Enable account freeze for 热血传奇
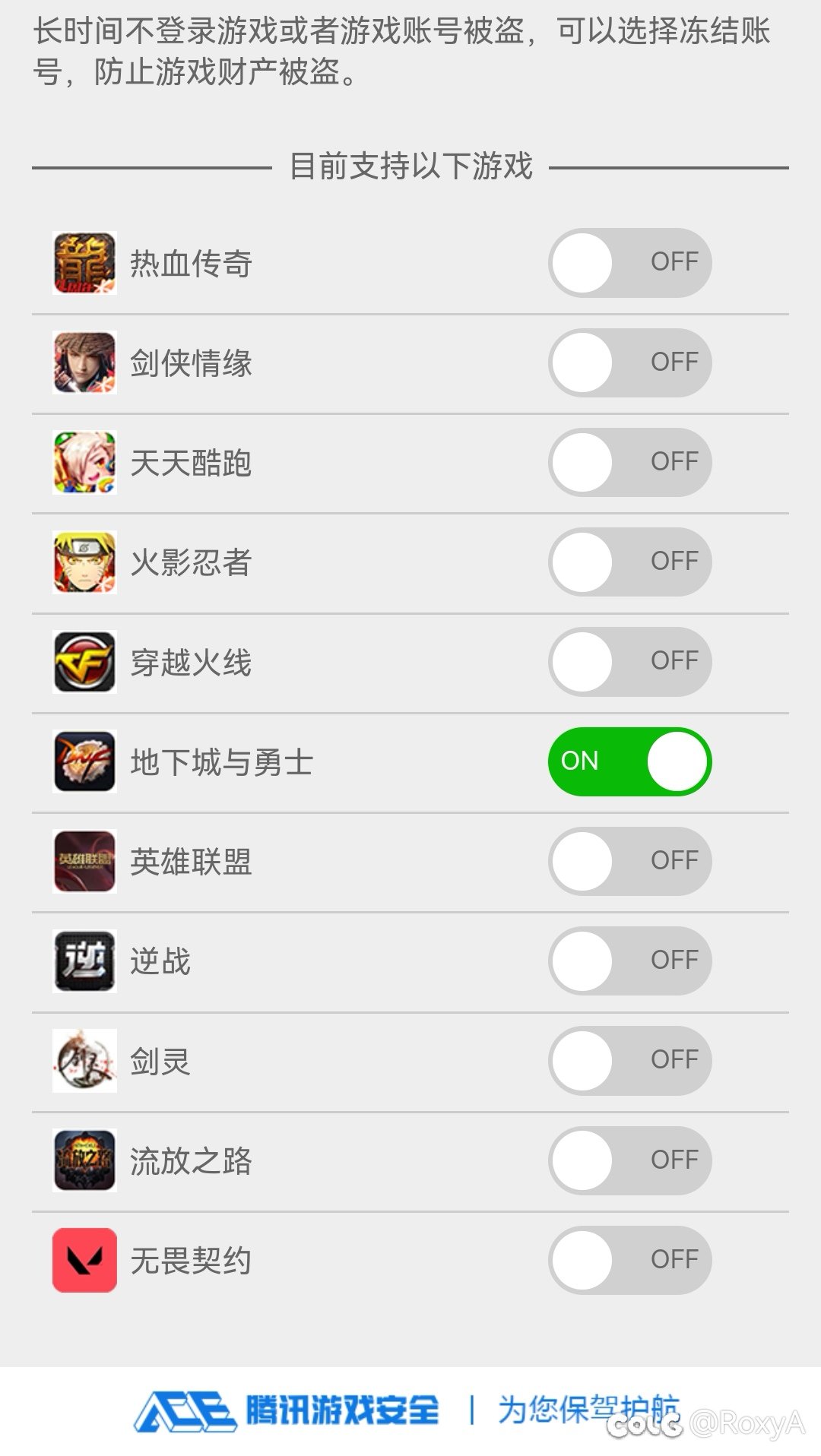 click(x=629, y=262)
